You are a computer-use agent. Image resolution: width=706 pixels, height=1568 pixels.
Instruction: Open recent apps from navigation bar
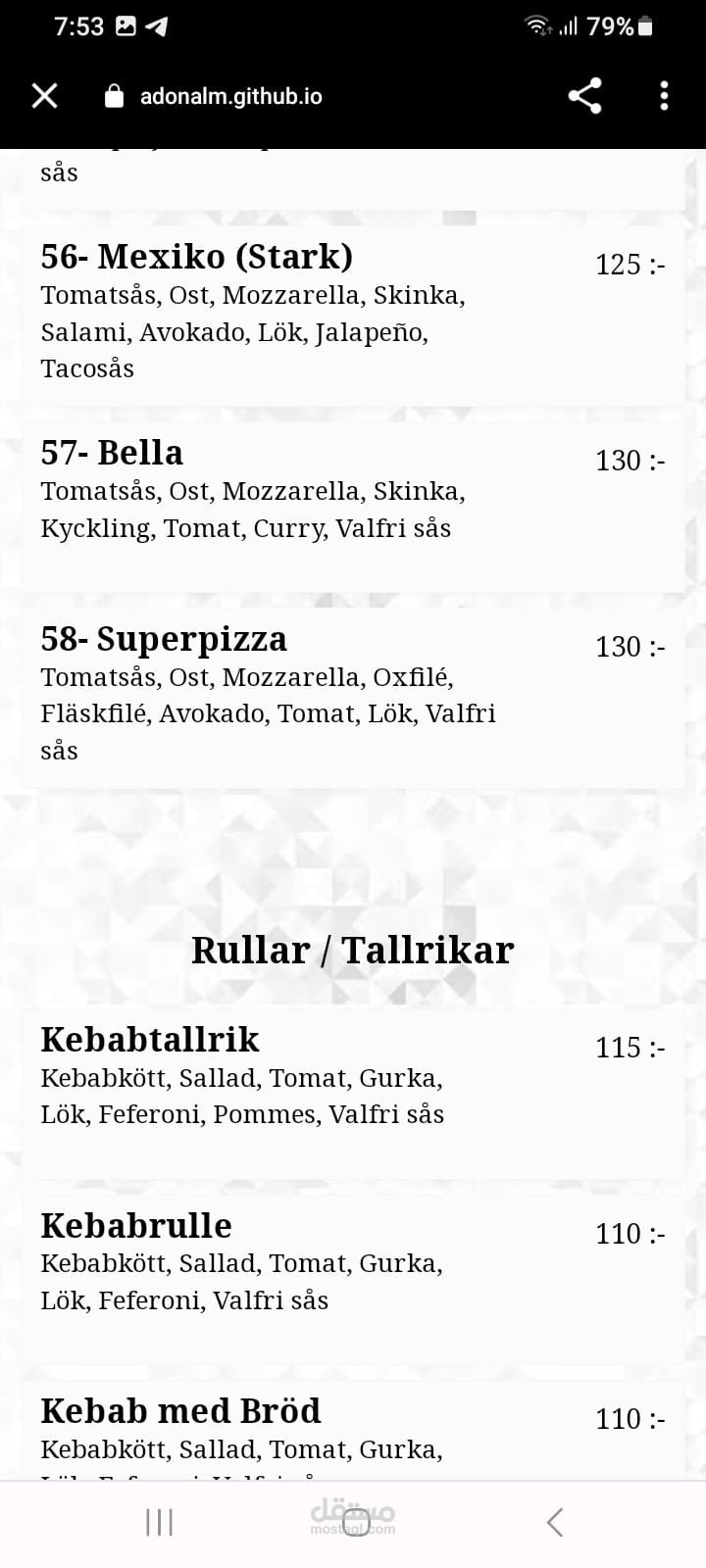pos(159,1522)
